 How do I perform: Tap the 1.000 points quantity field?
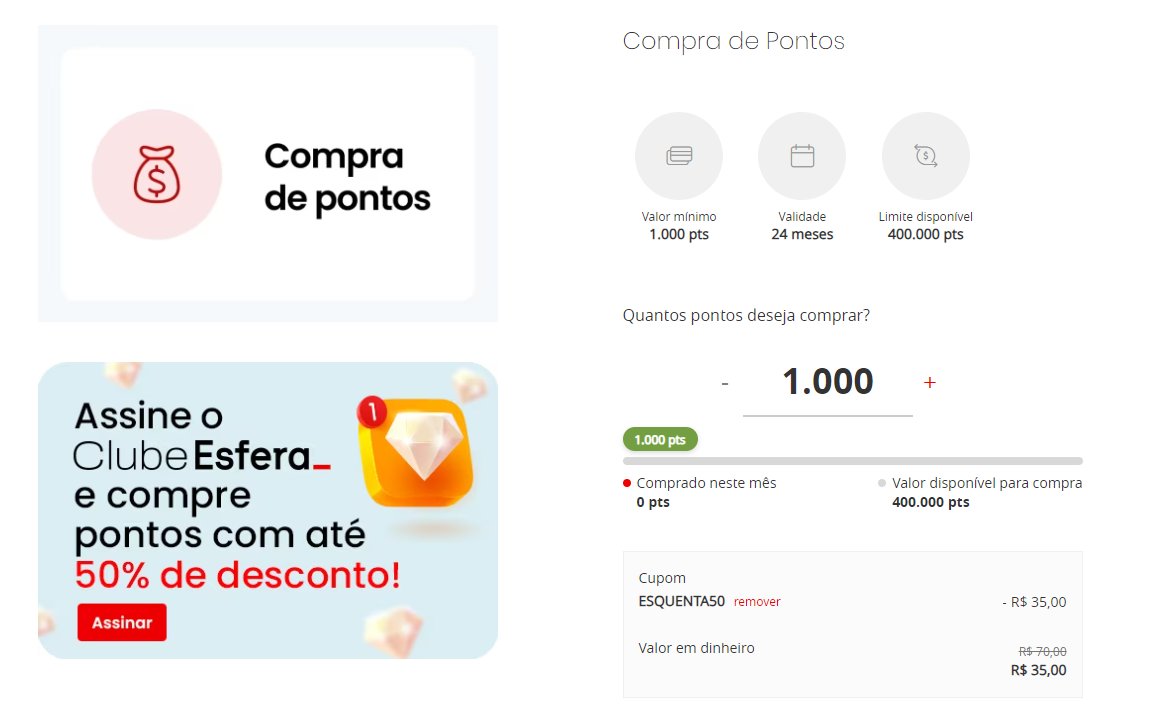point(827,382)
